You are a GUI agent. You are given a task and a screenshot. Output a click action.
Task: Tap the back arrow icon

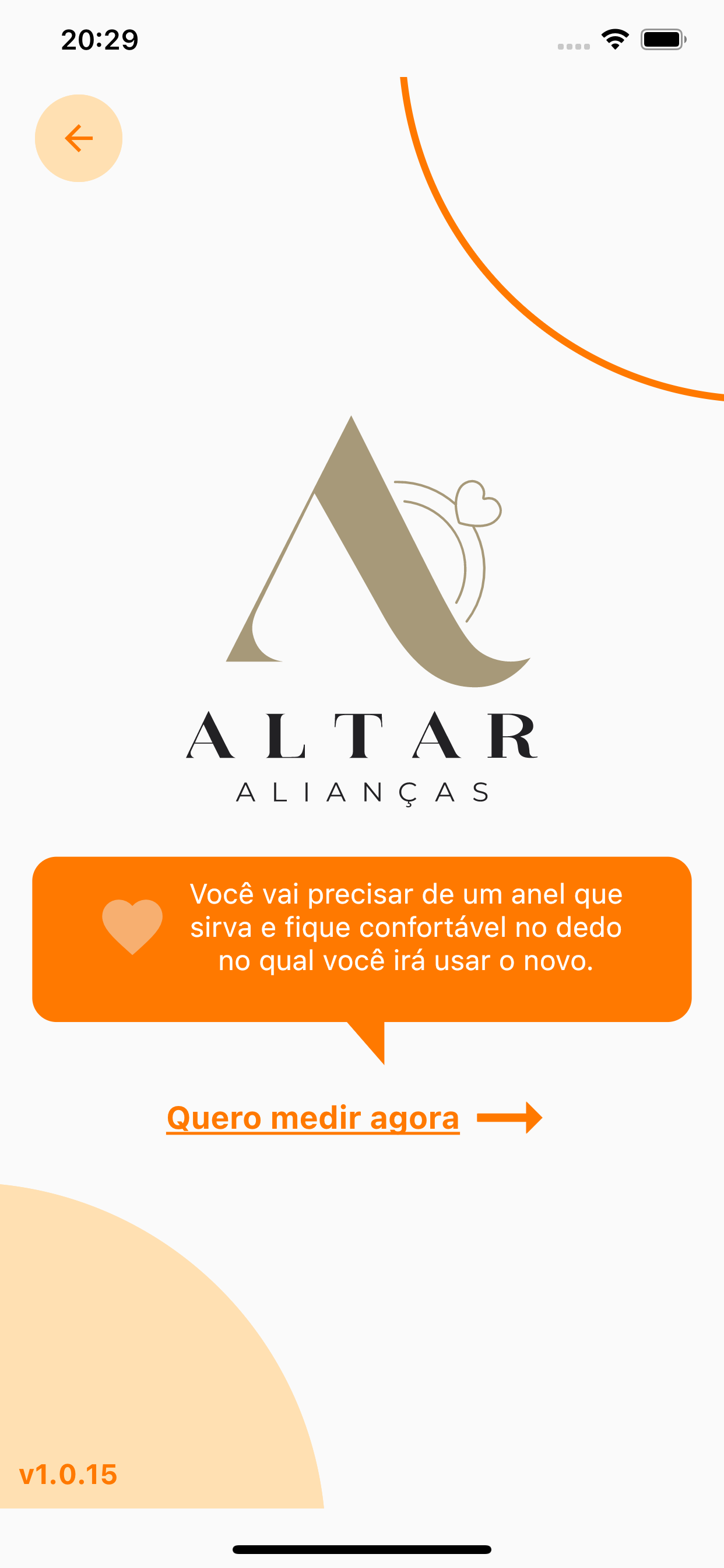tap(78, 138)
